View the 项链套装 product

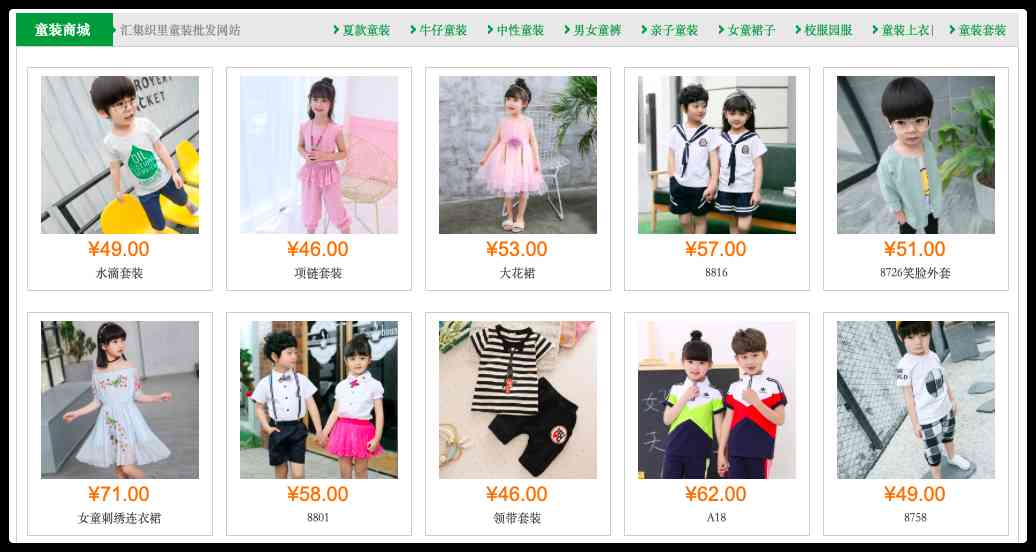[318, 155]
